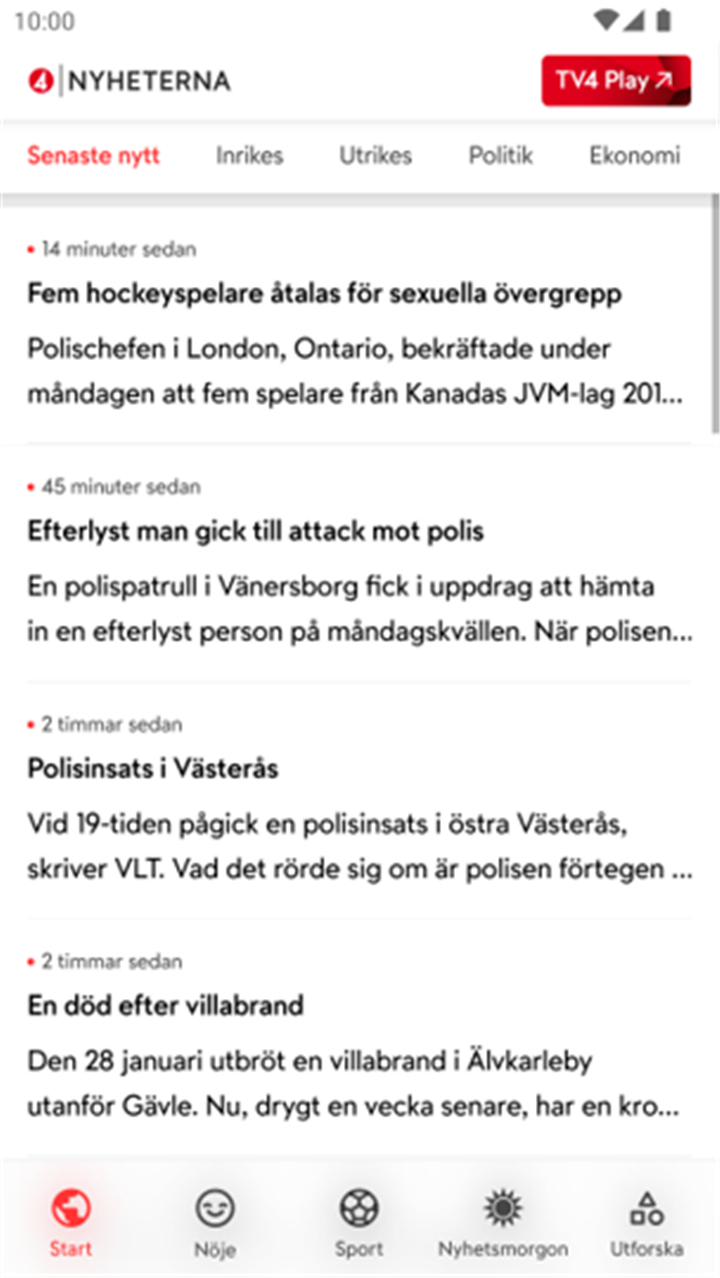Tap Start in bottom navigation
This screenshot has height=1278, width=720.
click(71, 1222)
